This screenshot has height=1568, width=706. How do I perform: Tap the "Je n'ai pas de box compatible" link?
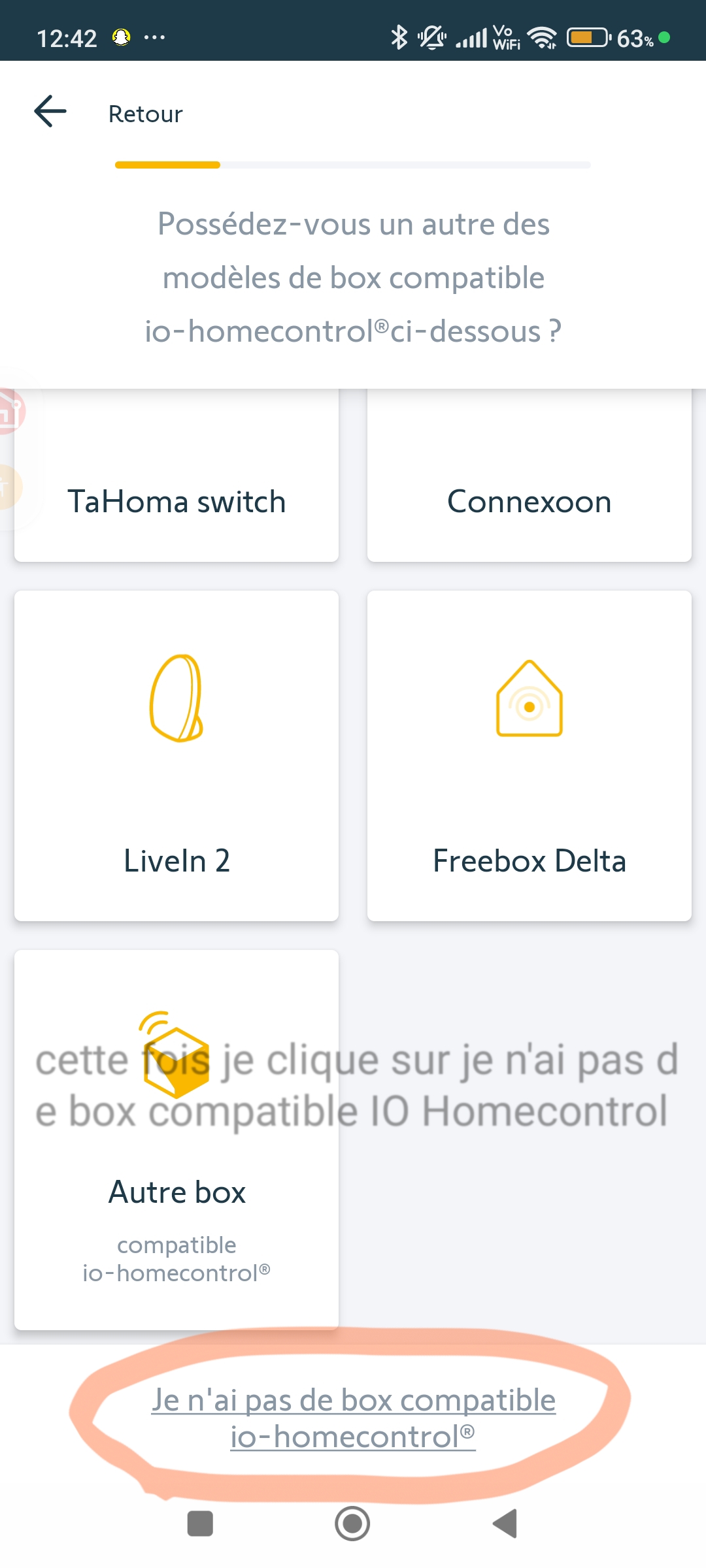353,1418
